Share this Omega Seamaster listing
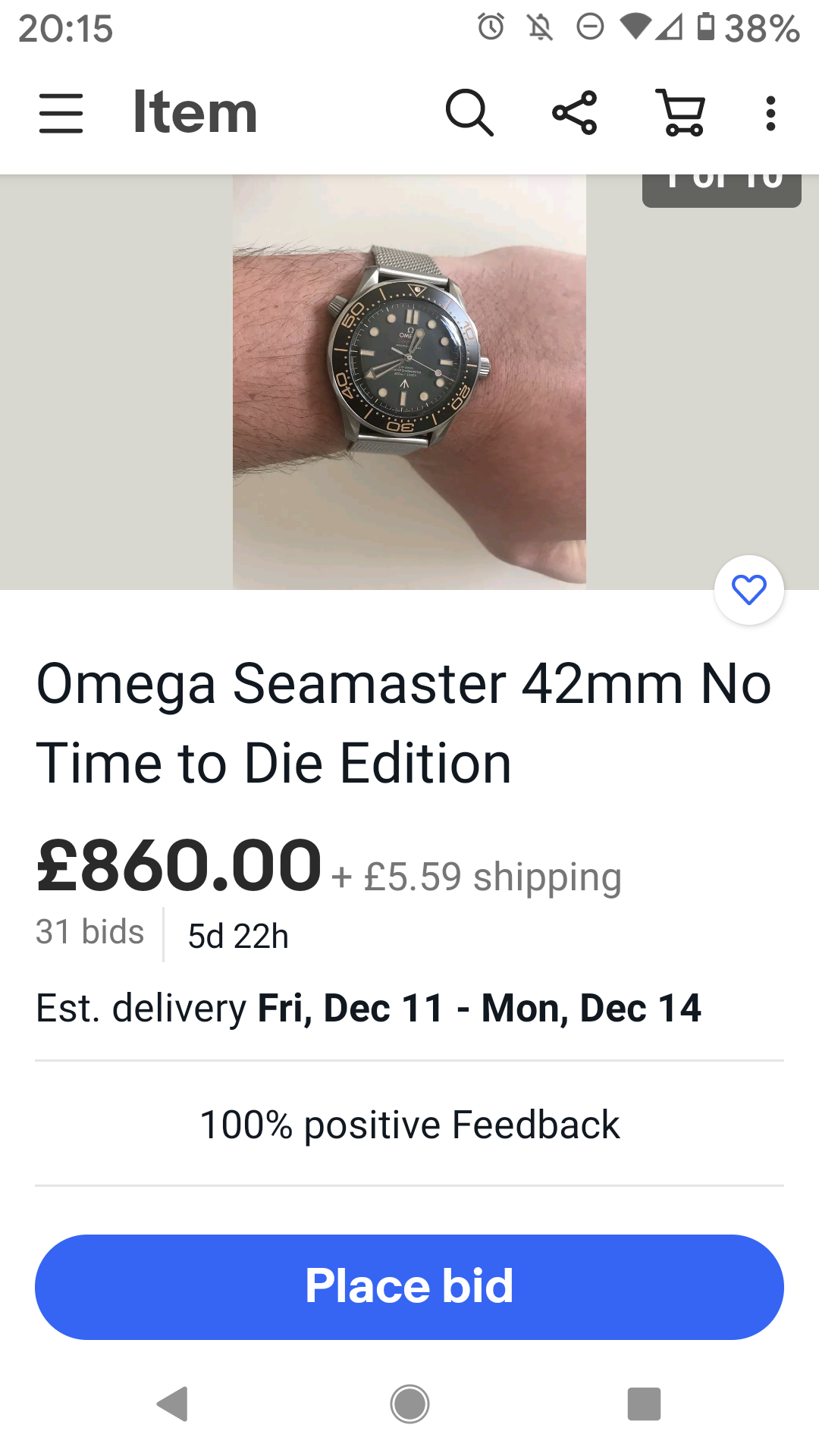 tap(575, 114)
